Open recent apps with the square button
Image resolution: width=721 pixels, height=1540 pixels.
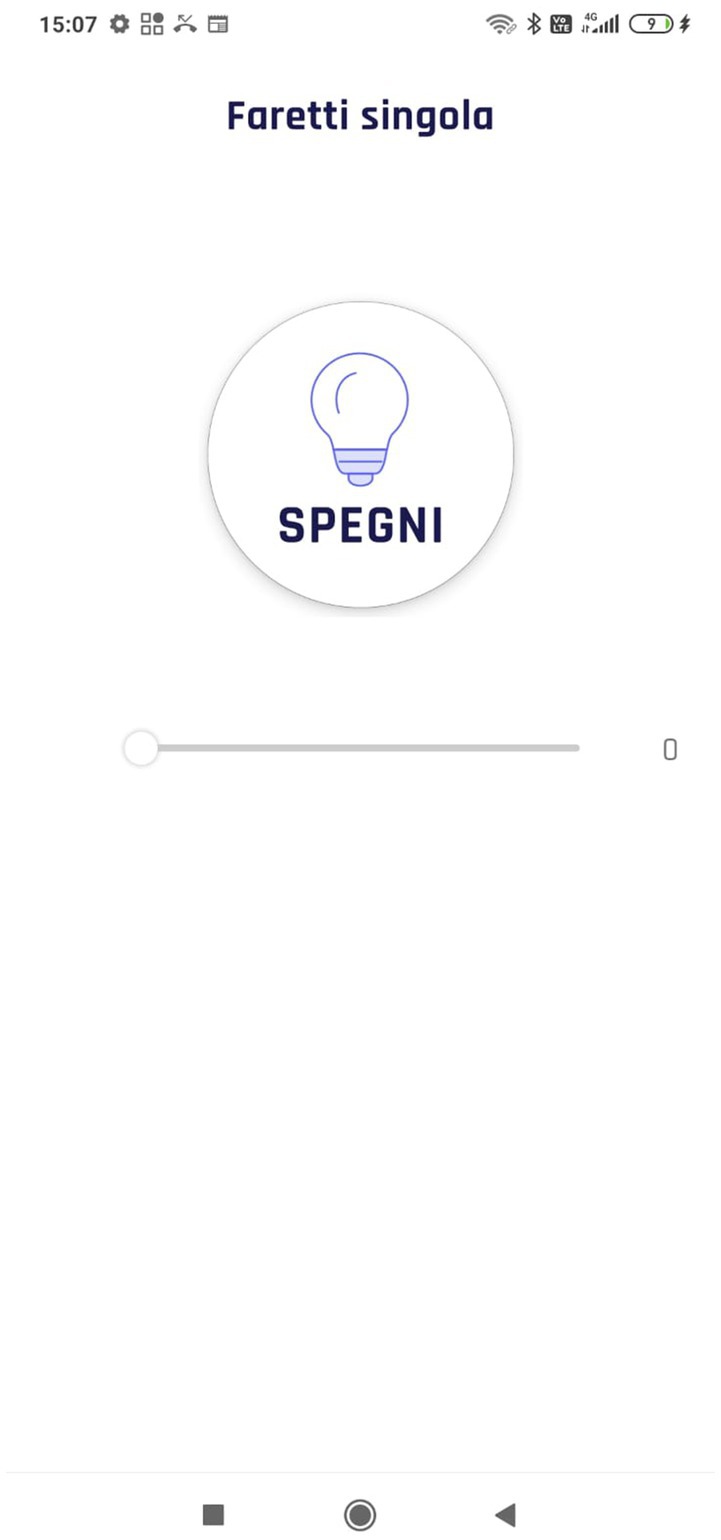[213, 1514]
